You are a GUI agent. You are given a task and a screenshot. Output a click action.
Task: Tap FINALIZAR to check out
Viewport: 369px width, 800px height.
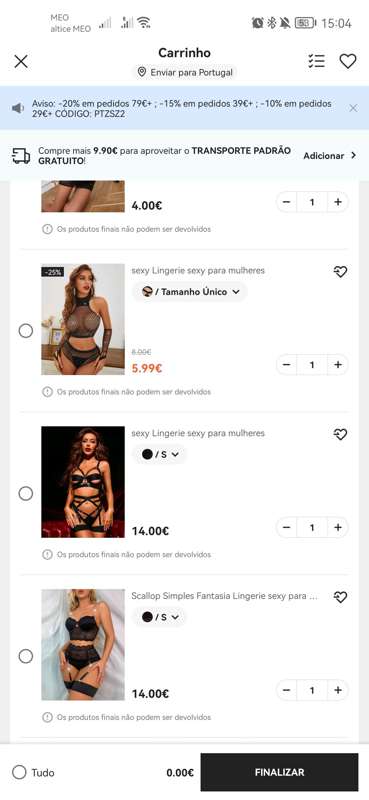(x=279, y=772)
